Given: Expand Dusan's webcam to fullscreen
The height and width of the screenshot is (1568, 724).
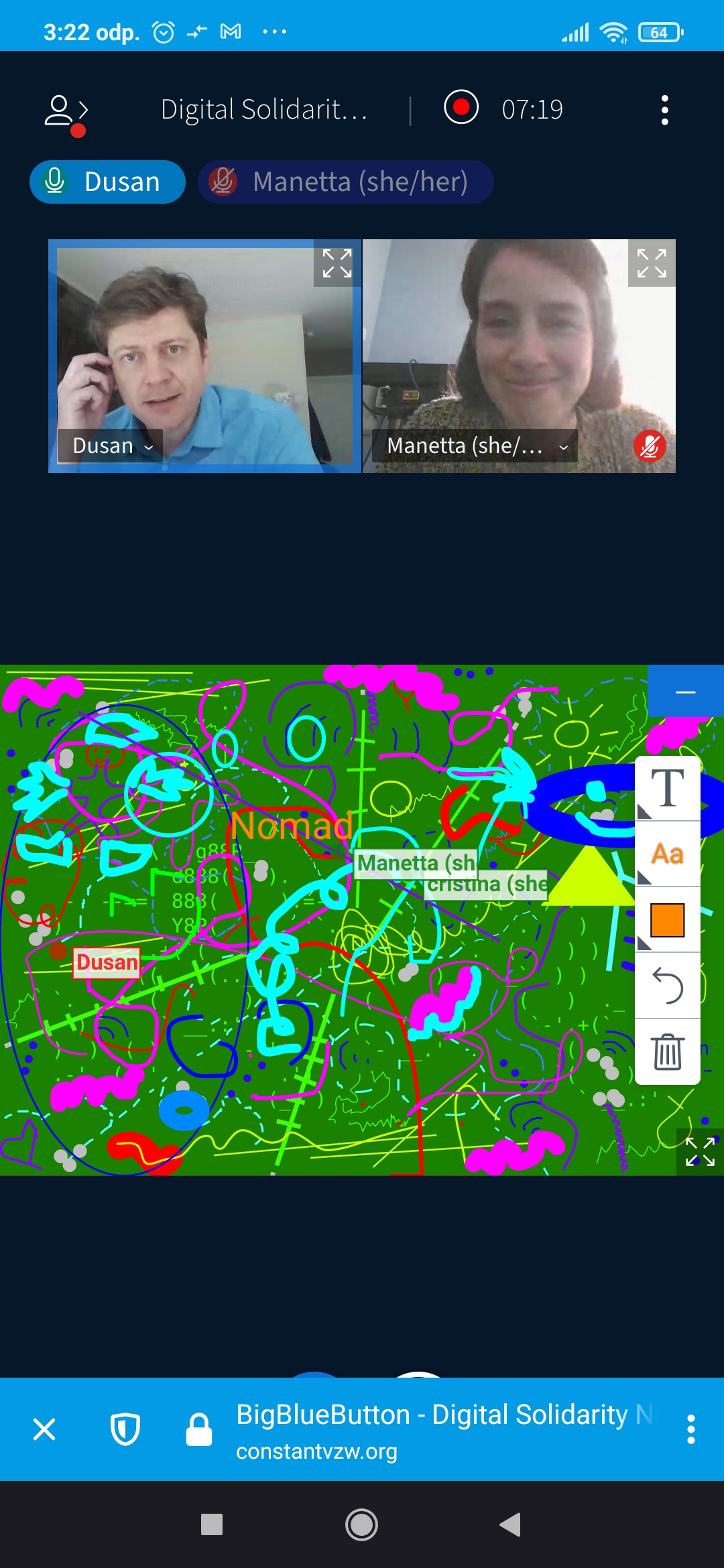Looking at the screenshot, I should pos(337,263).
